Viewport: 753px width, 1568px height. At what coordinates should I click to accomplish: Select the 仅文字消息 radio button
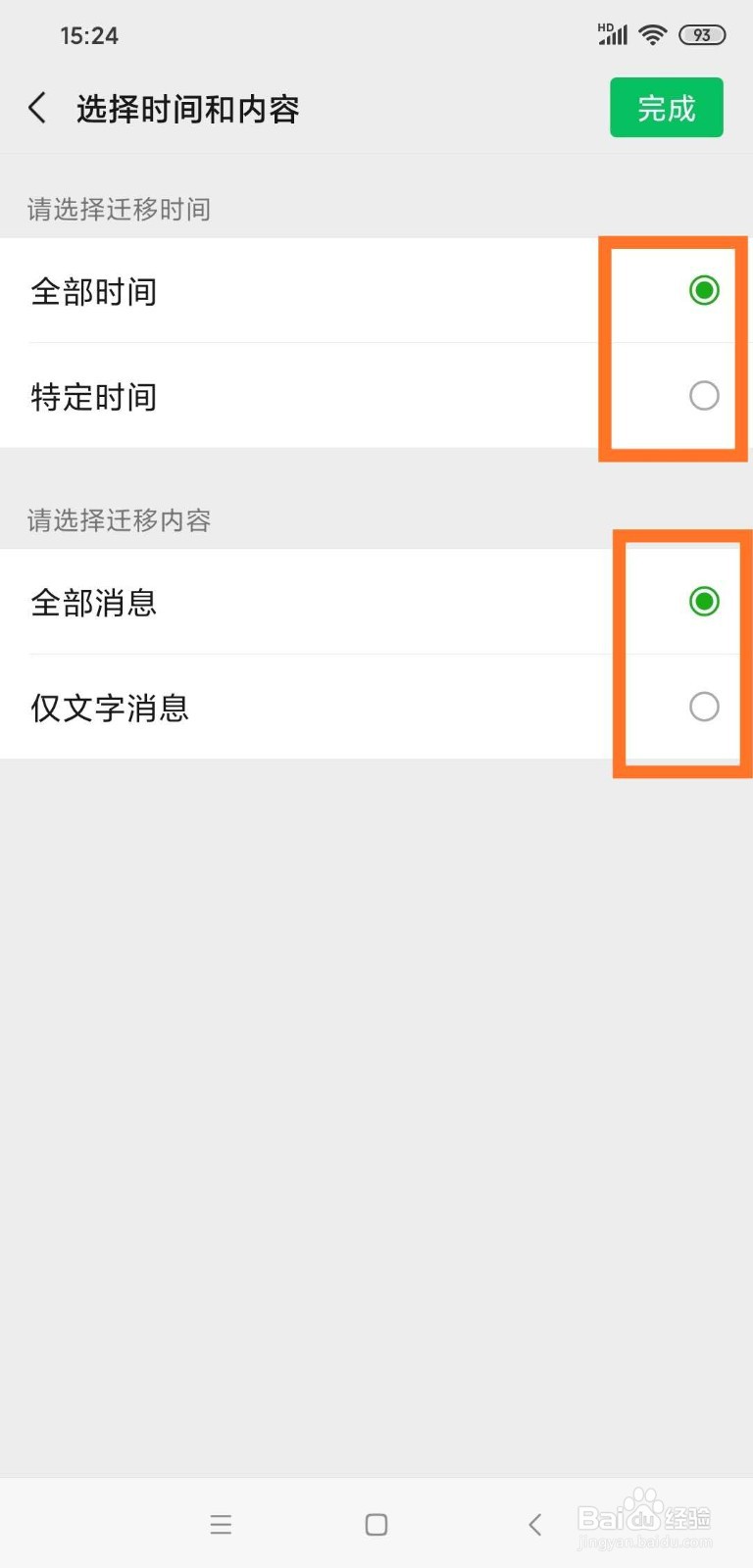pyautogui.click(x=703, y=707)
